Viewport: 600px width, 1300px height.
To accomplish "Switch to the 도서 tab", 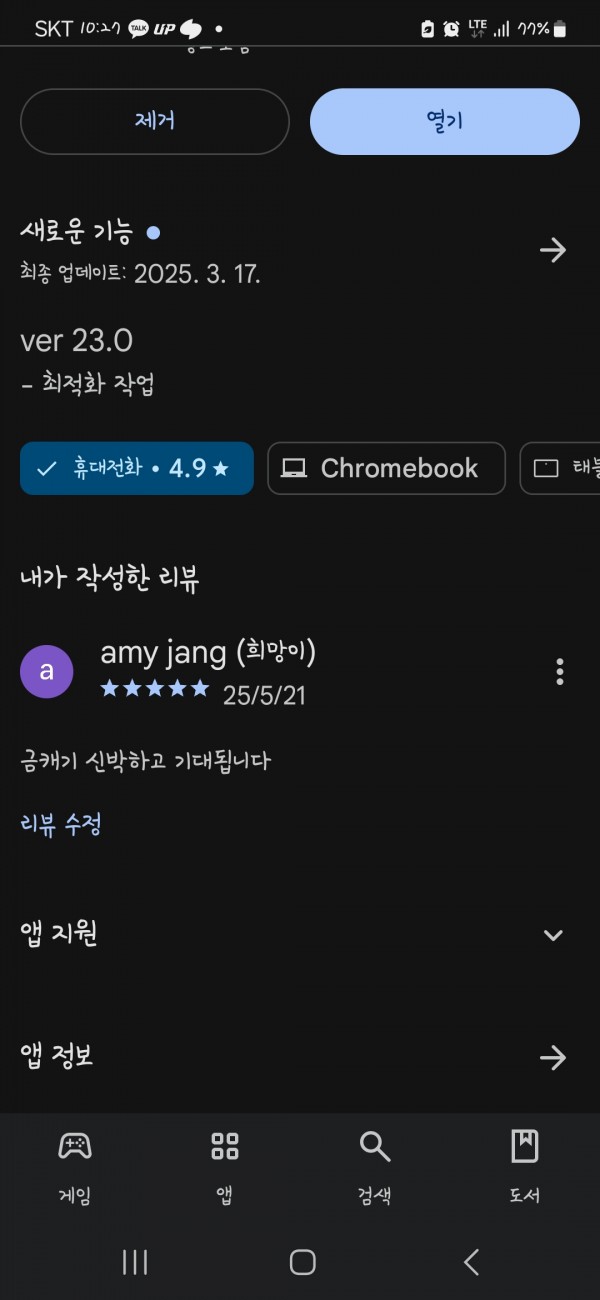I will pos(525,1167).
